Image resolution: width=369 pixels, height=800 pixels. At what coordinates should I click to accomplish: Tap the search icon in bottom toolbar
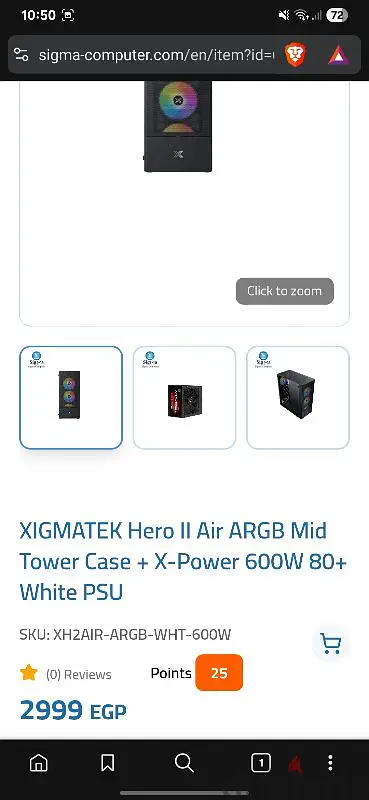click(184, 763)
